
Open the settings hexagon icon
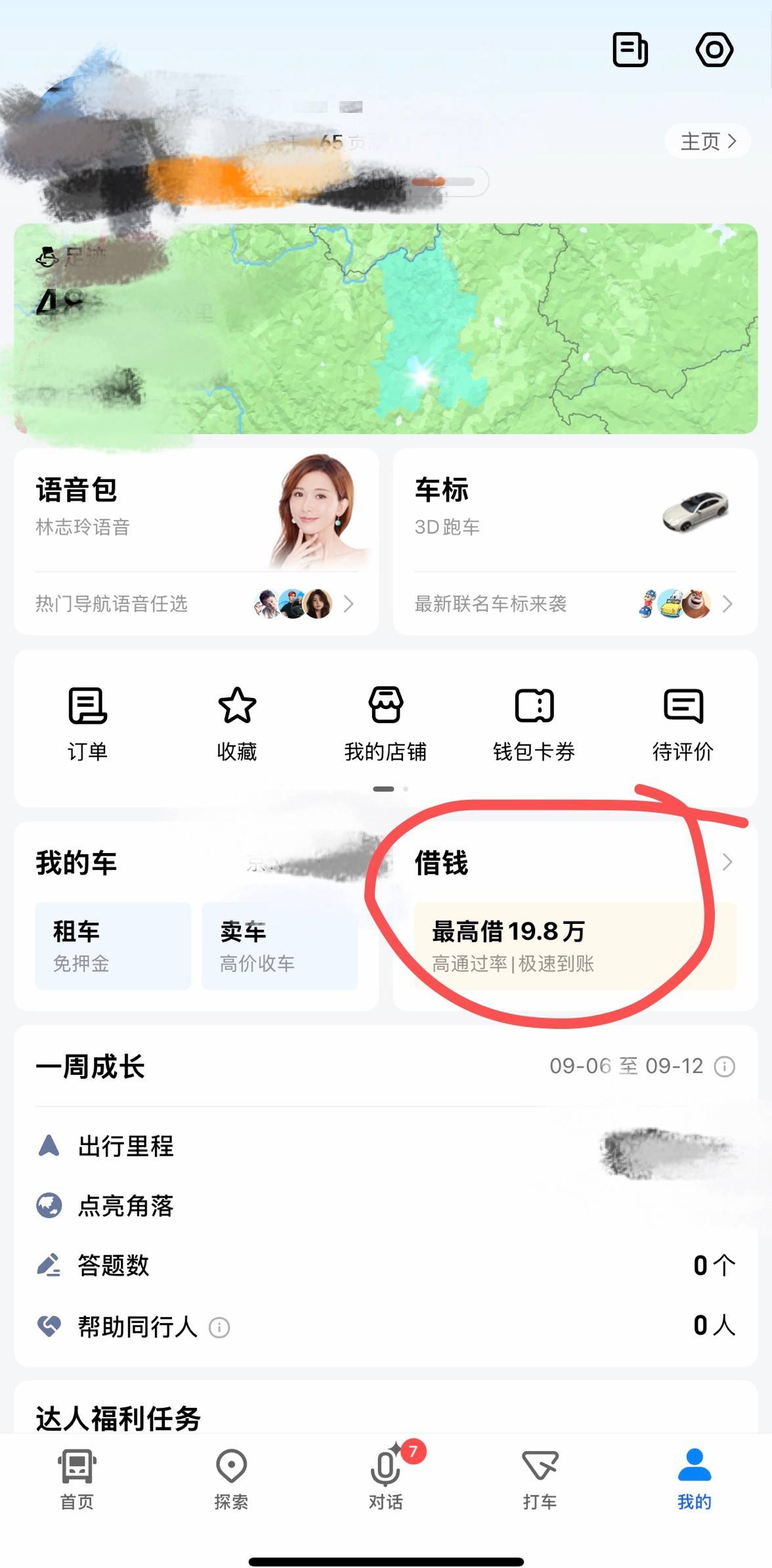(714, 50)
